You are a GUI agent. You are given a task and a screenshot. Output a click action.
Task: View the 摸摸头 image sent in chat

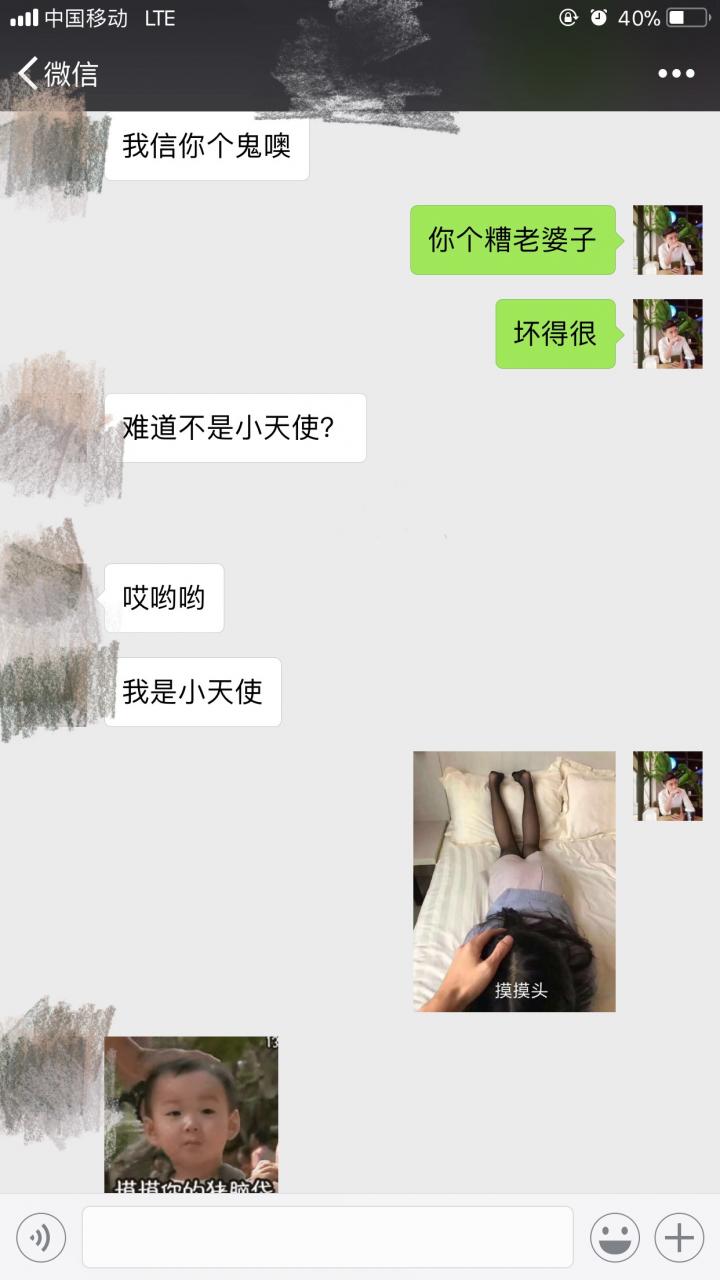coord(514,880)
